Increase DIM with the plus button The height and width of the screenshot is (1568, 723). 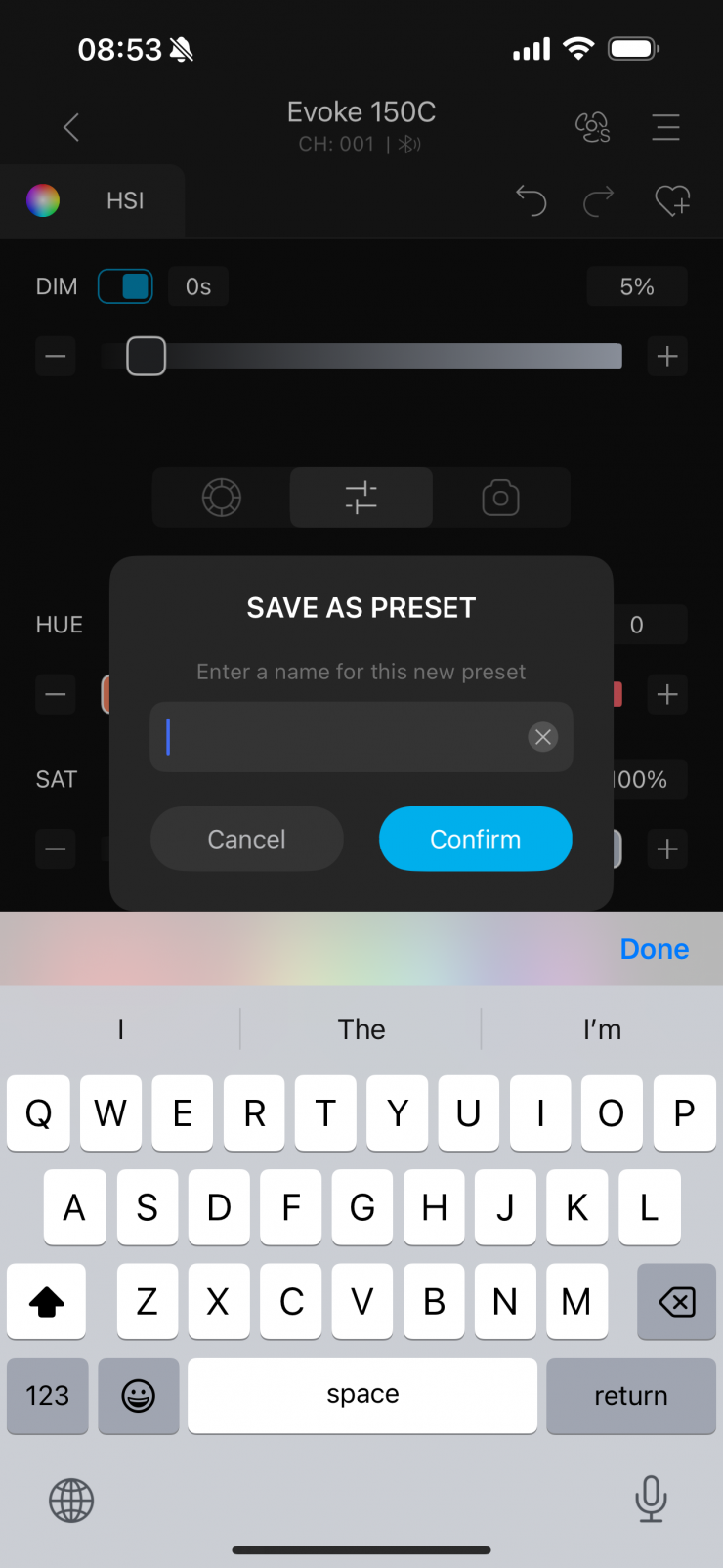667,357
